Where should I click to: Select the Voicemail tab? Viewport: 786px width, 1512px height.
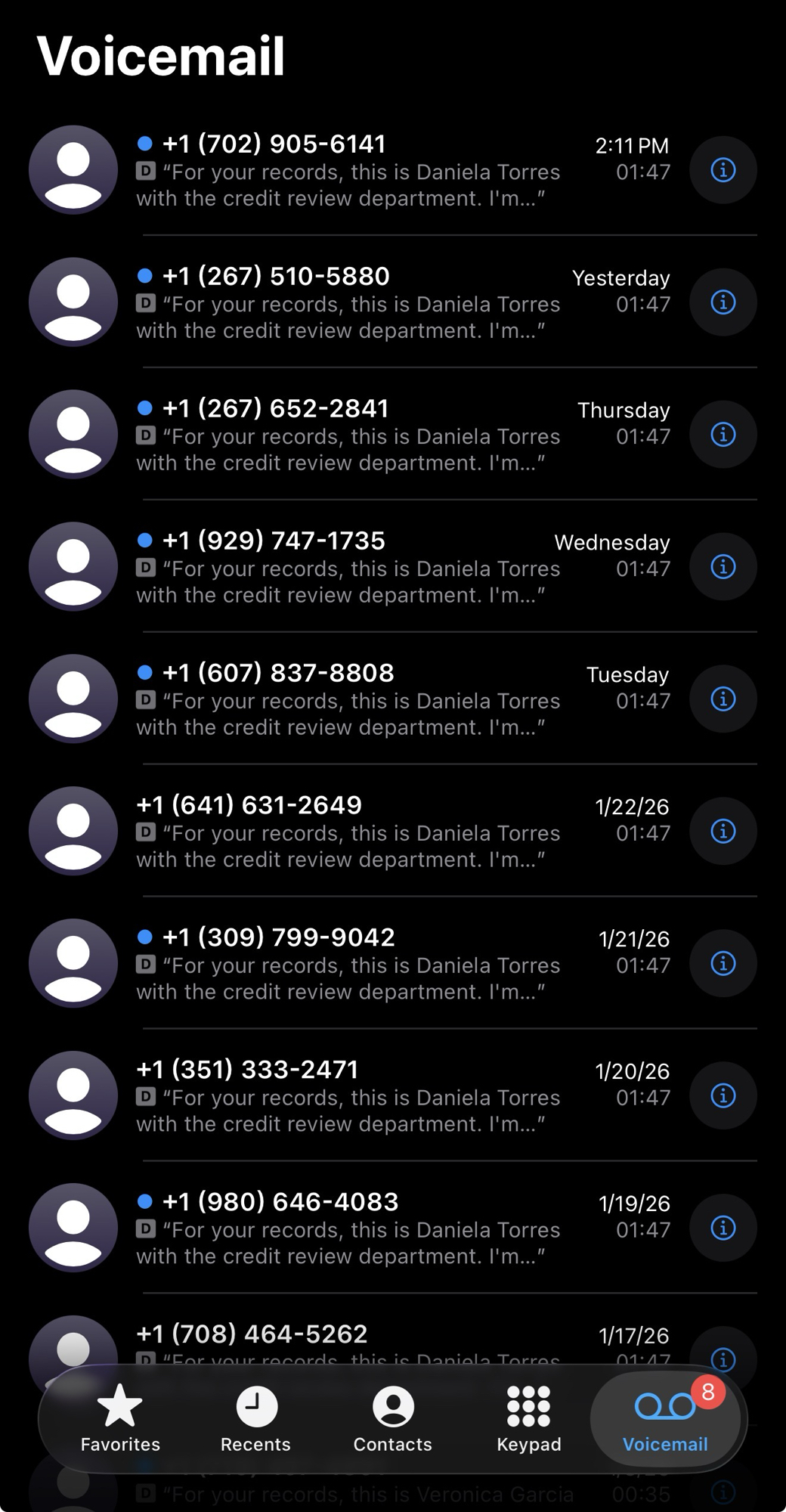[665, 1420]
